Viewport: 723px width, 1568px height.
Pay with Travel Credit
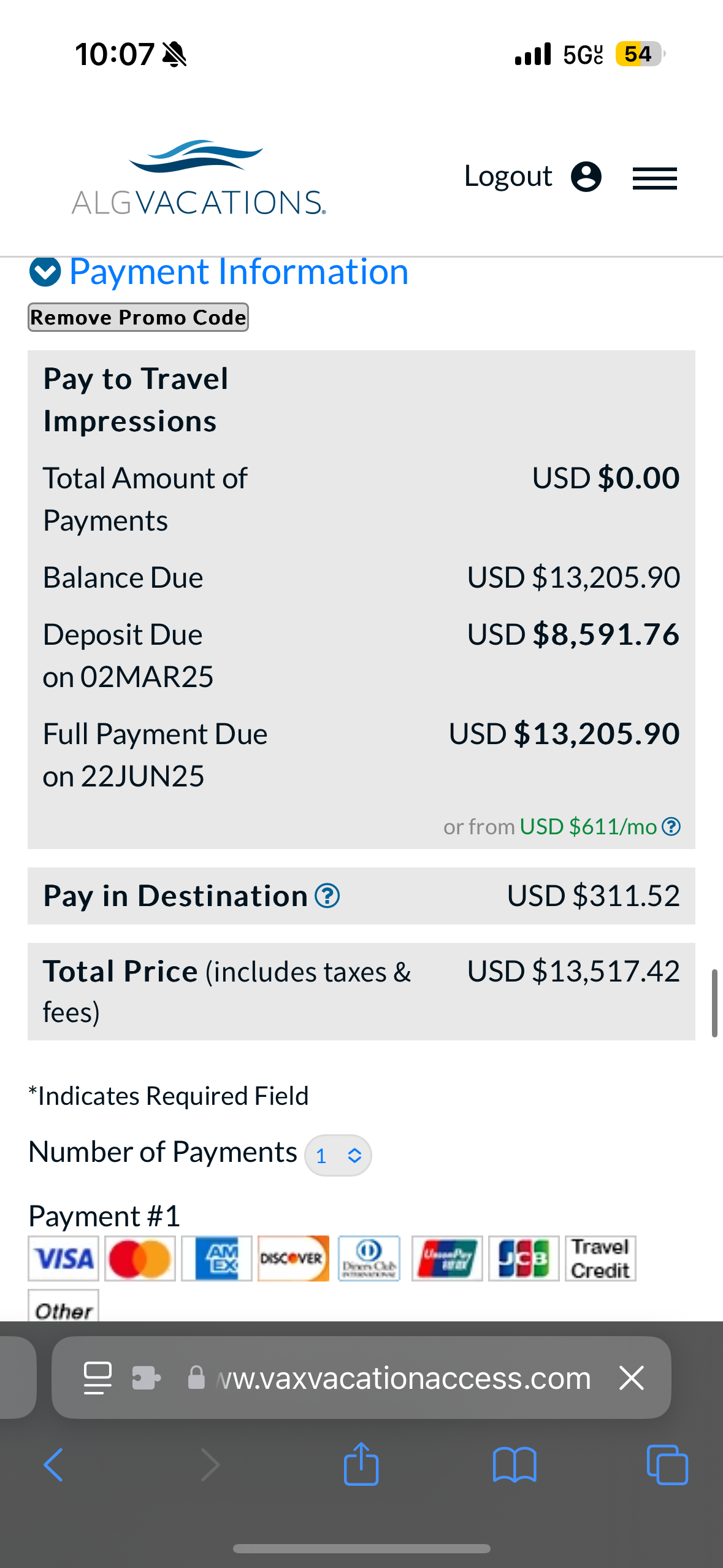(x=600, y=1258)
